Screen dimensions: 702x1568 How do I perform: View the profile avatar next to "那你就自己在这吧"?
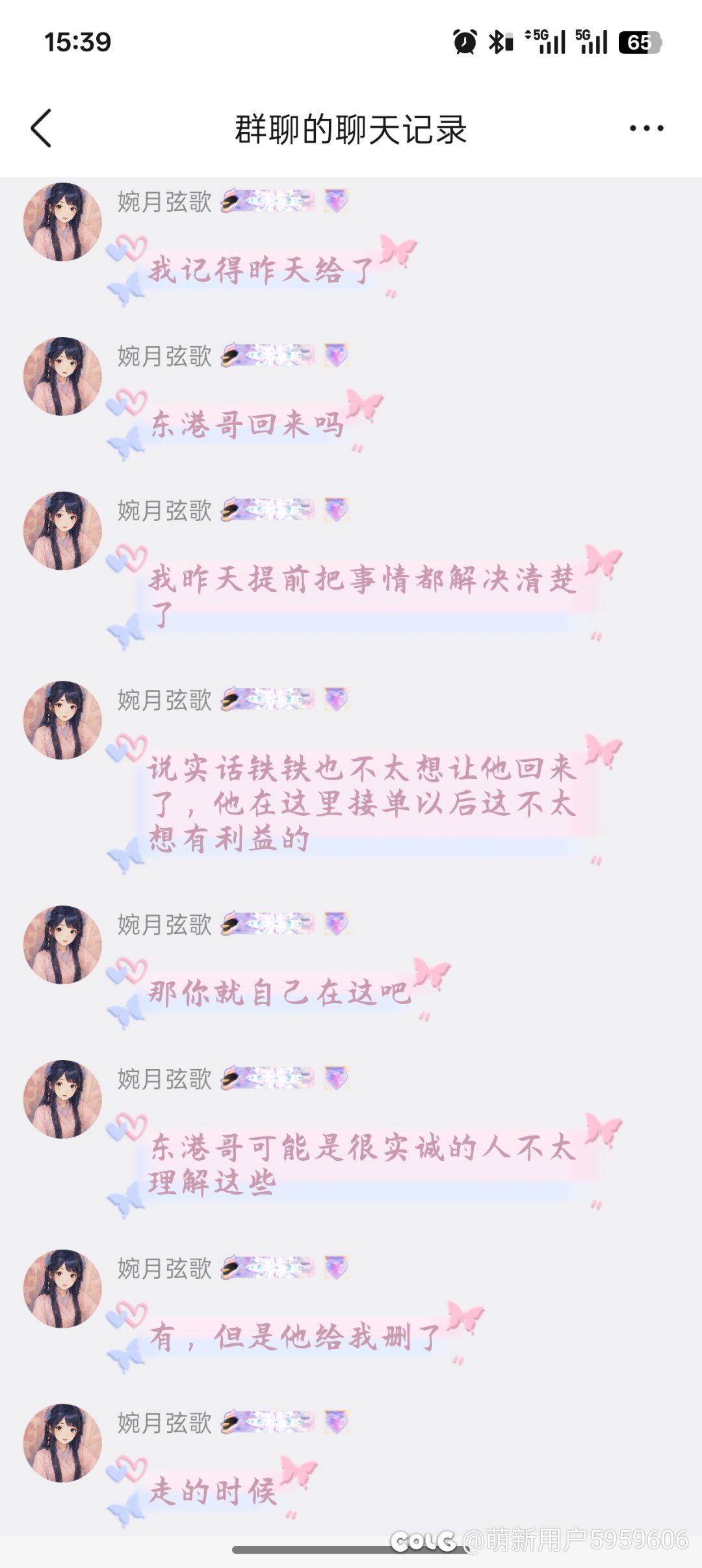coord(62,944)
